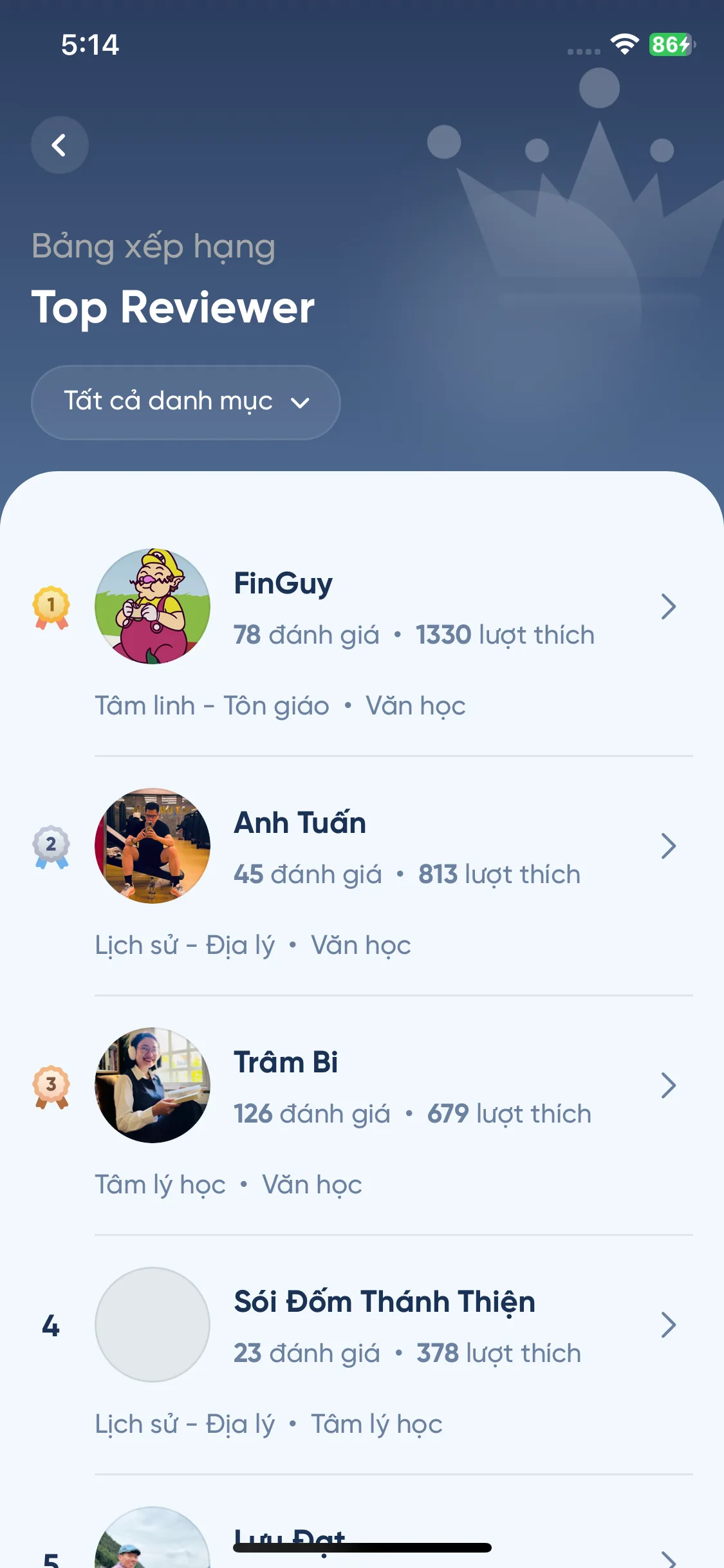Tap the battery charge indicator
The height and width of the screenshot is (1568, 724).
coord(669,45)
